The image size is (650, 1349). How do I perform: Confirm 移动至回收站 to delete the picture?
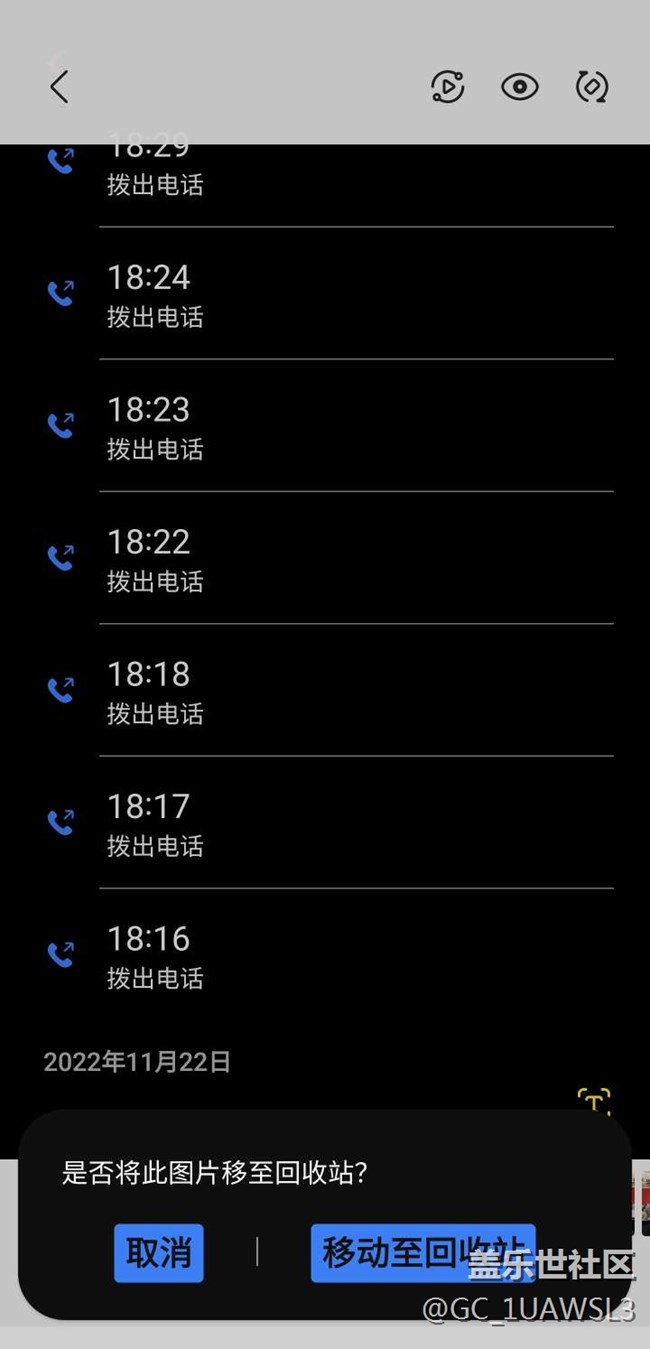point(423,1253)
